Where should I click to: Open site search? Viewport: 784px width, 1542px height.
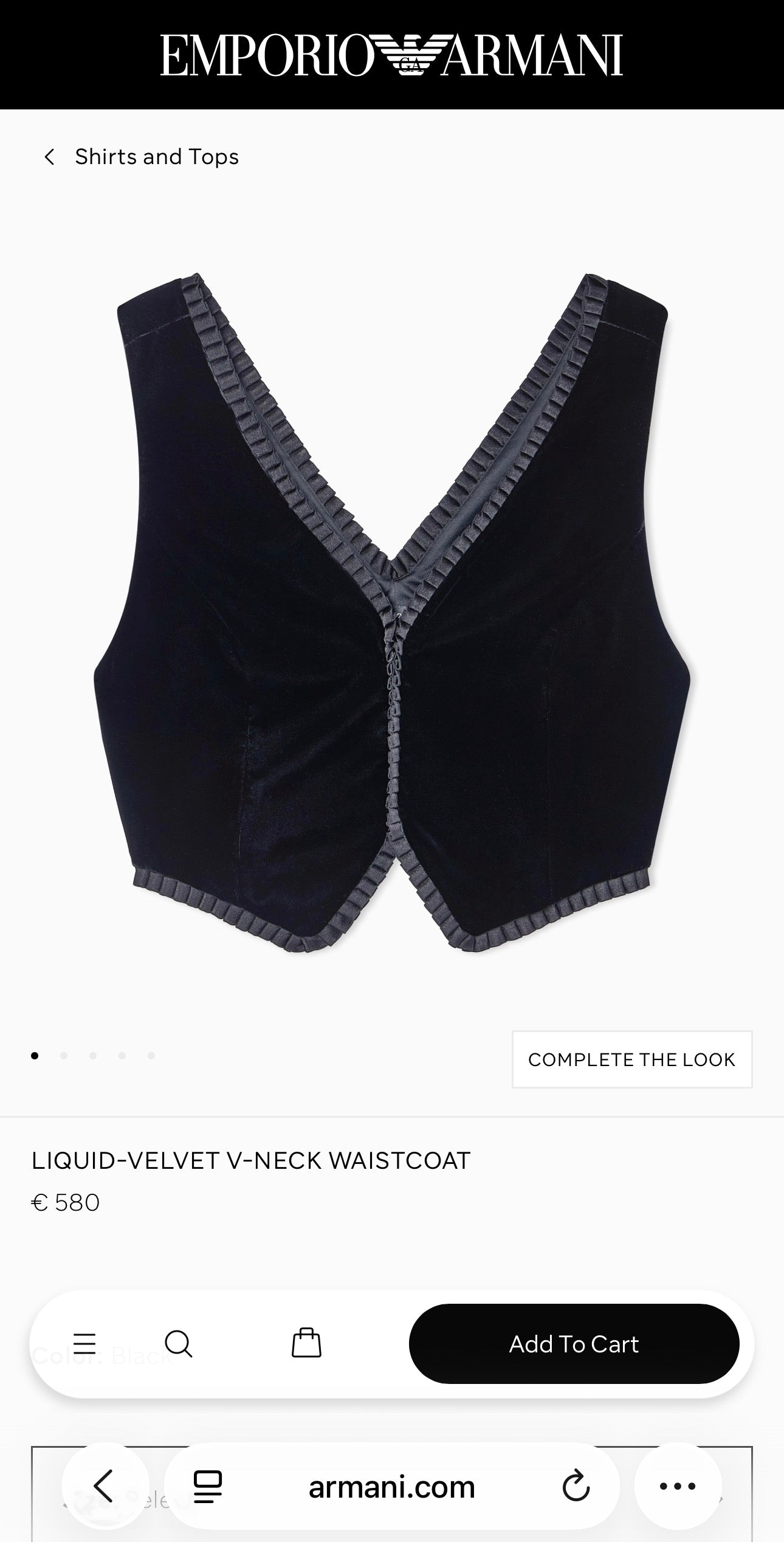[179, 1344]
